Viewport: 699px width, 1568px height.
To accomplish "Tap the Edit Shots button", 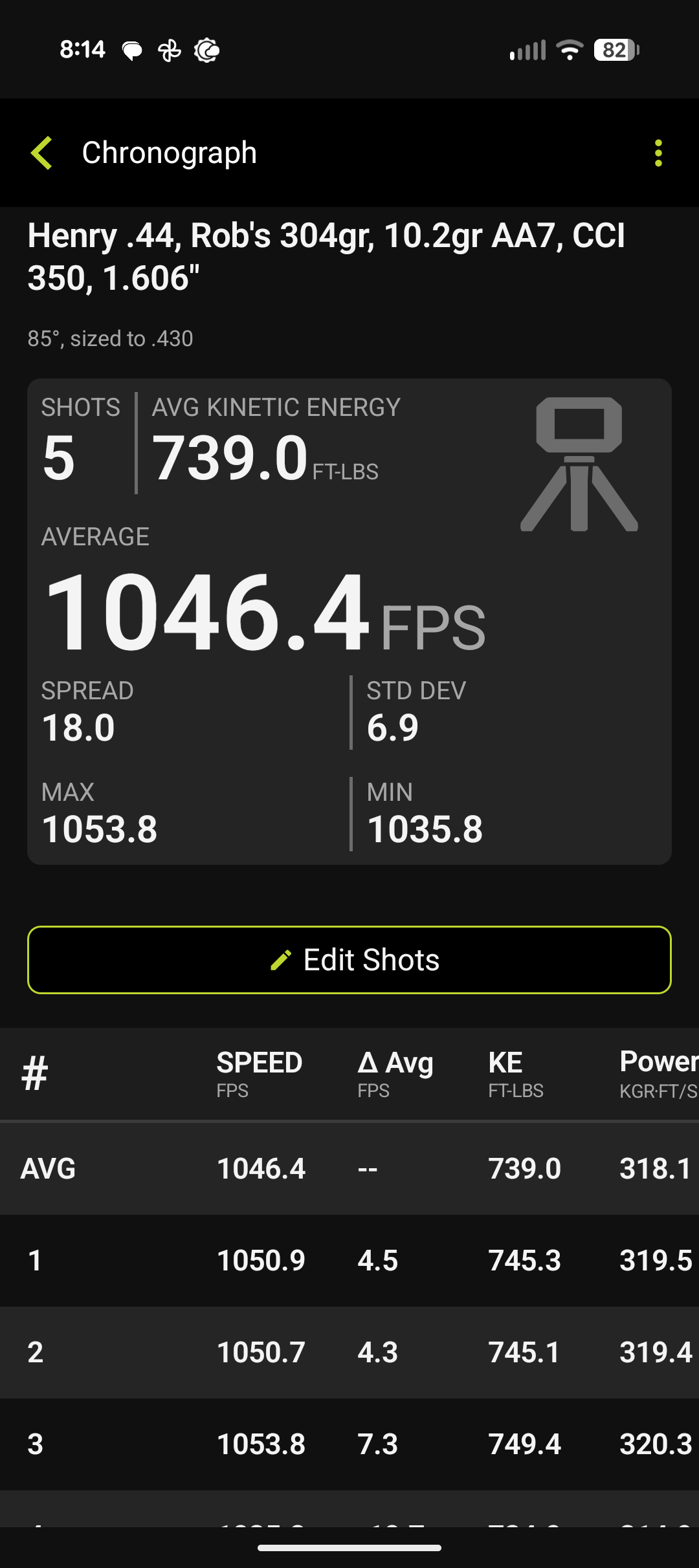I will pos(349,960).
